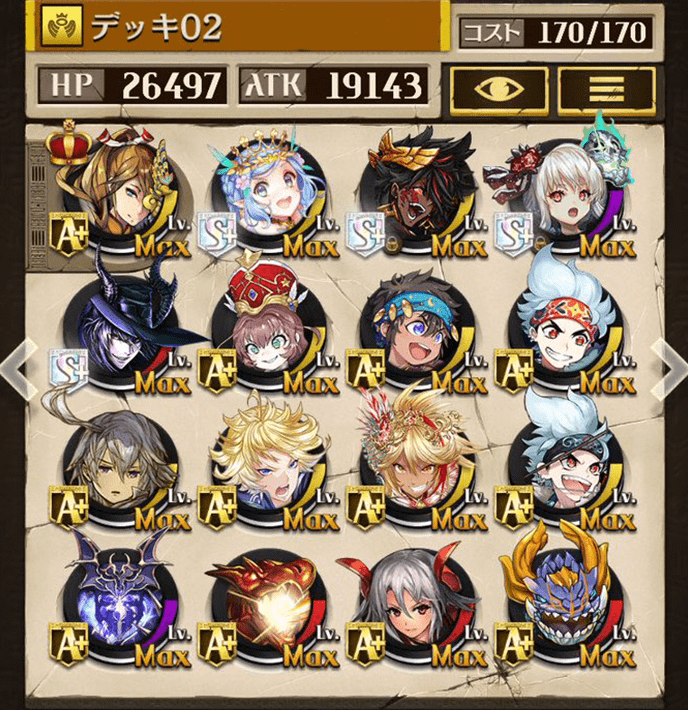Choose the blonde spiky-haired swordsman
The height and width of the screenshot is (710, 688).
tap(267, 464)
